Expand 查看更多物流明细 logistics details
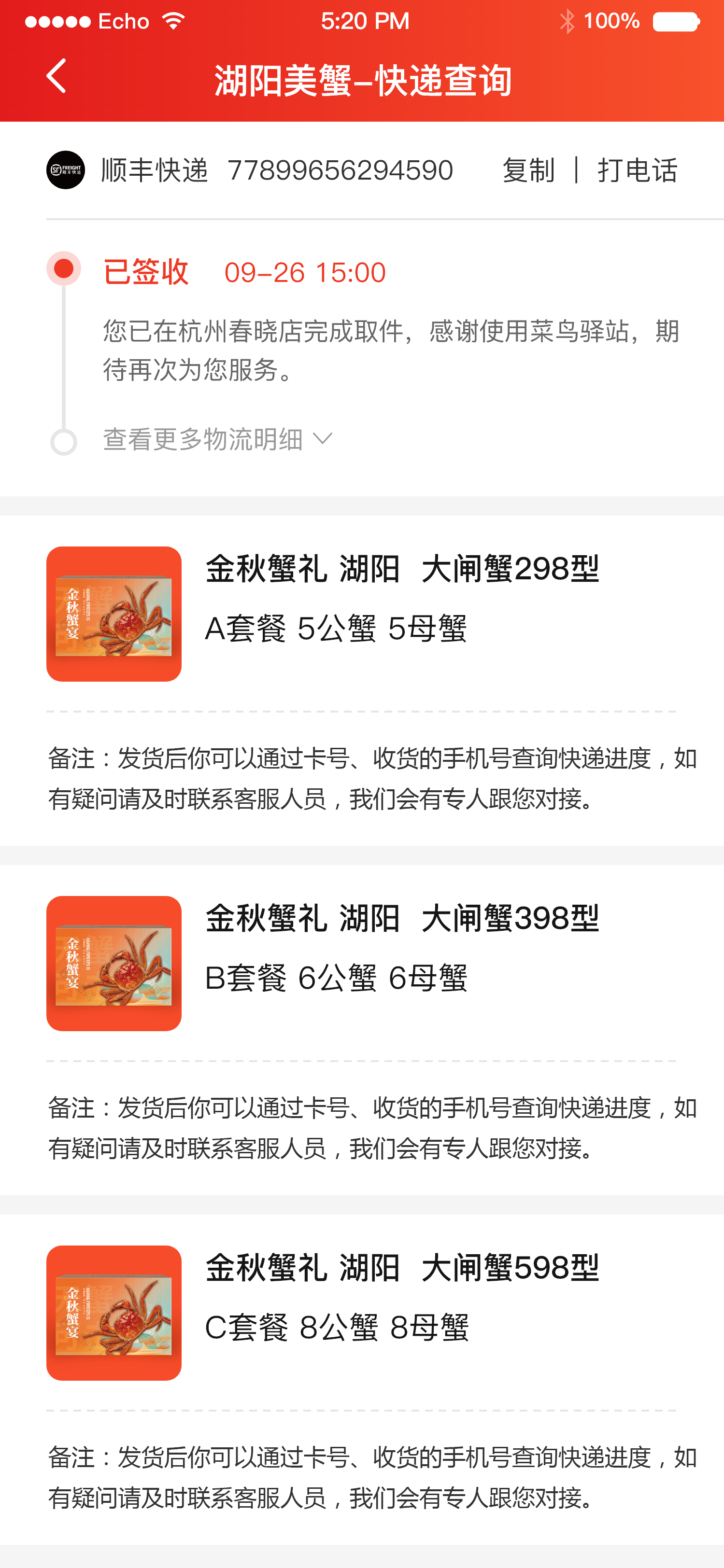 [x=217, y=439]
